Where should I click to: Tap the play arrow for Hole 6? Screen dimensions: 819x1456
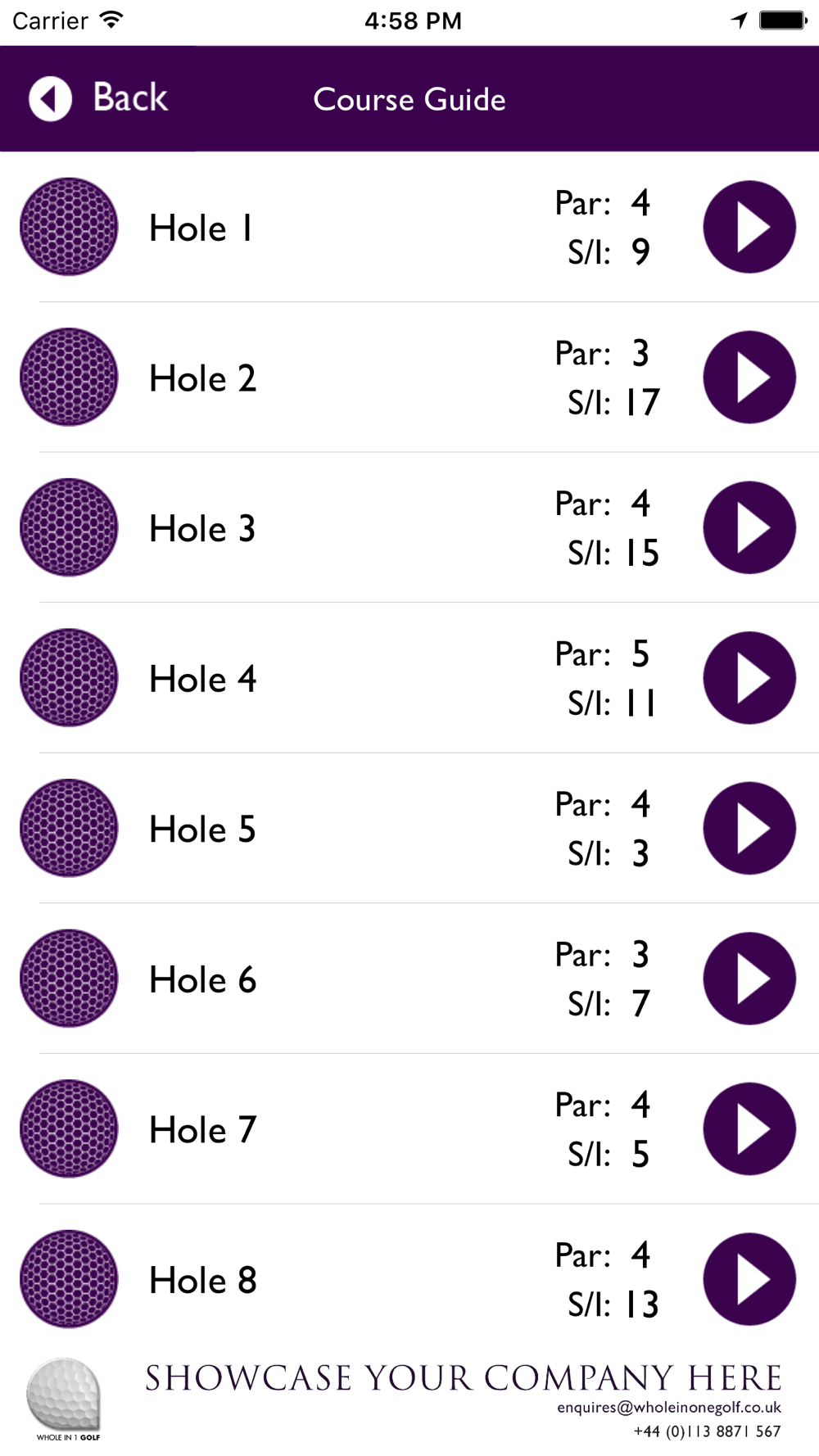pyautogui.click(x=749, y=979)
